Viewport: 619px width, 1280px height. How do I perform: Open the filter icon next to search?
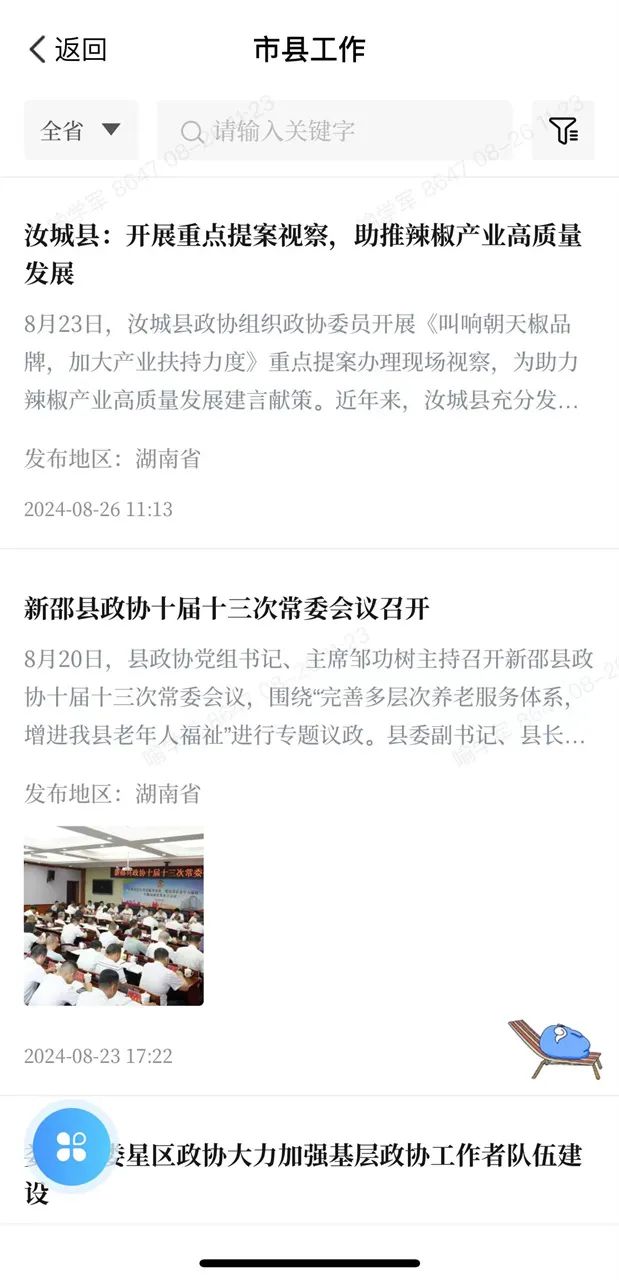point(563,131)
